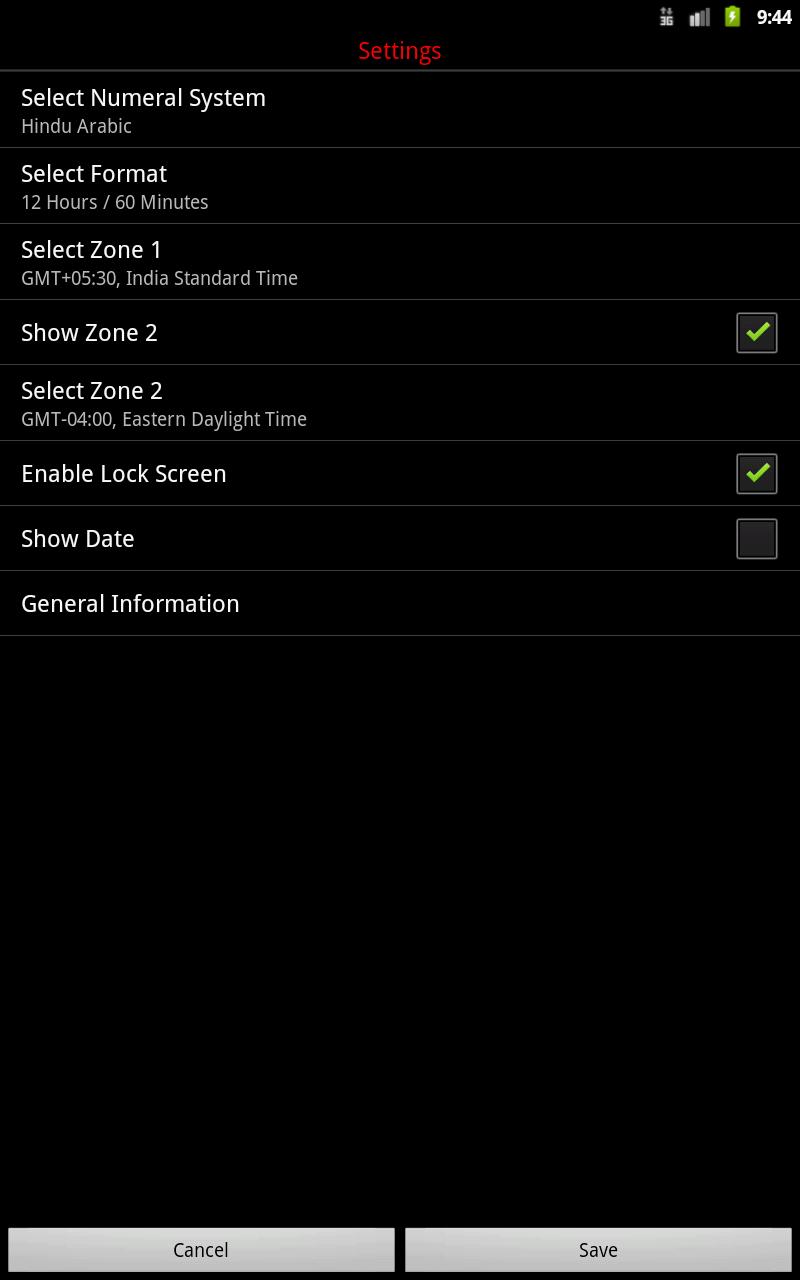Save the settings
This screenshot has height=1280, width=800.
(x=598, y=1249)
